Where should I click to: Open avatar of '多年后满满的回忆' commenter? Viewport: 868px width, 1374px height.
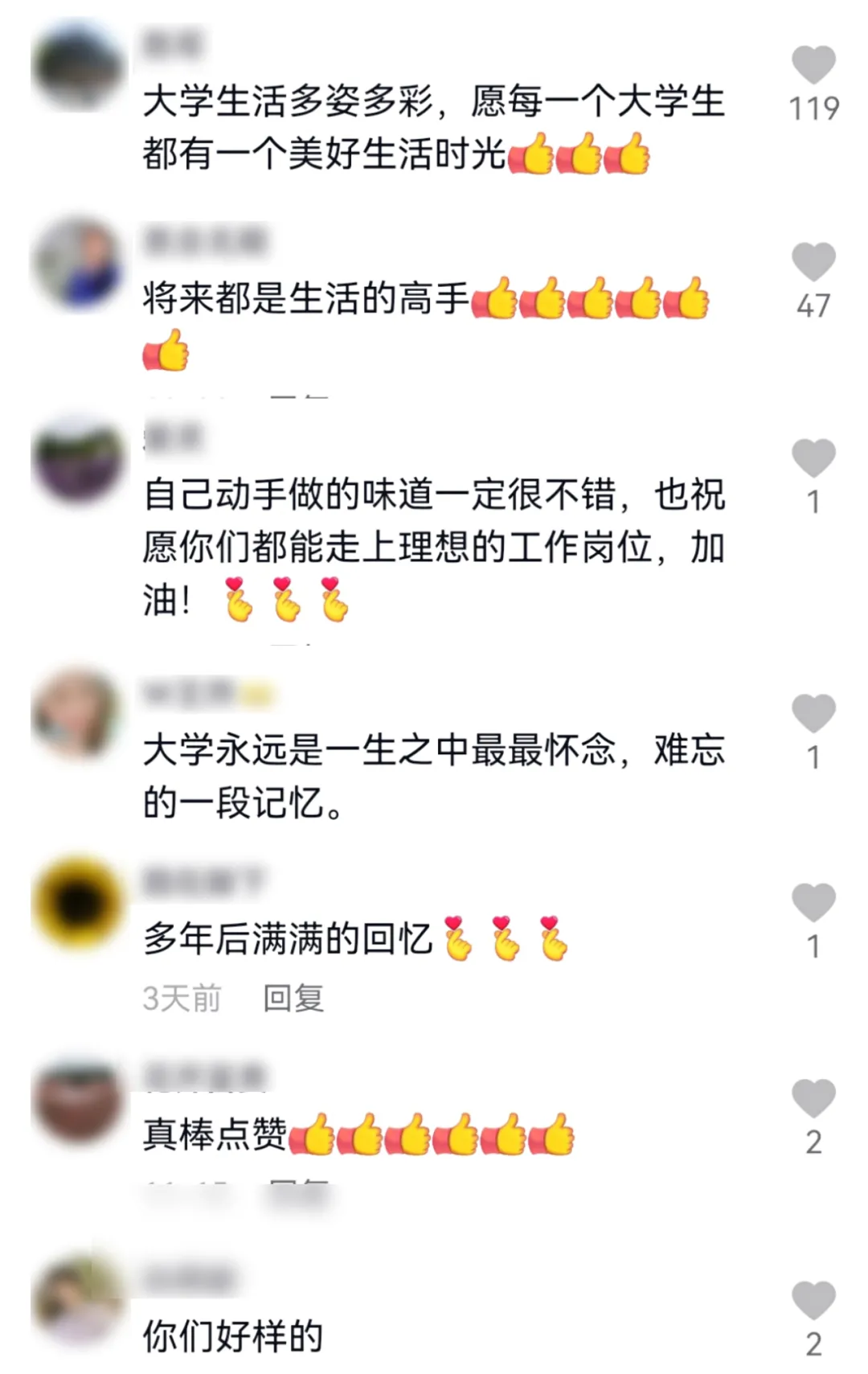[79, 904]
